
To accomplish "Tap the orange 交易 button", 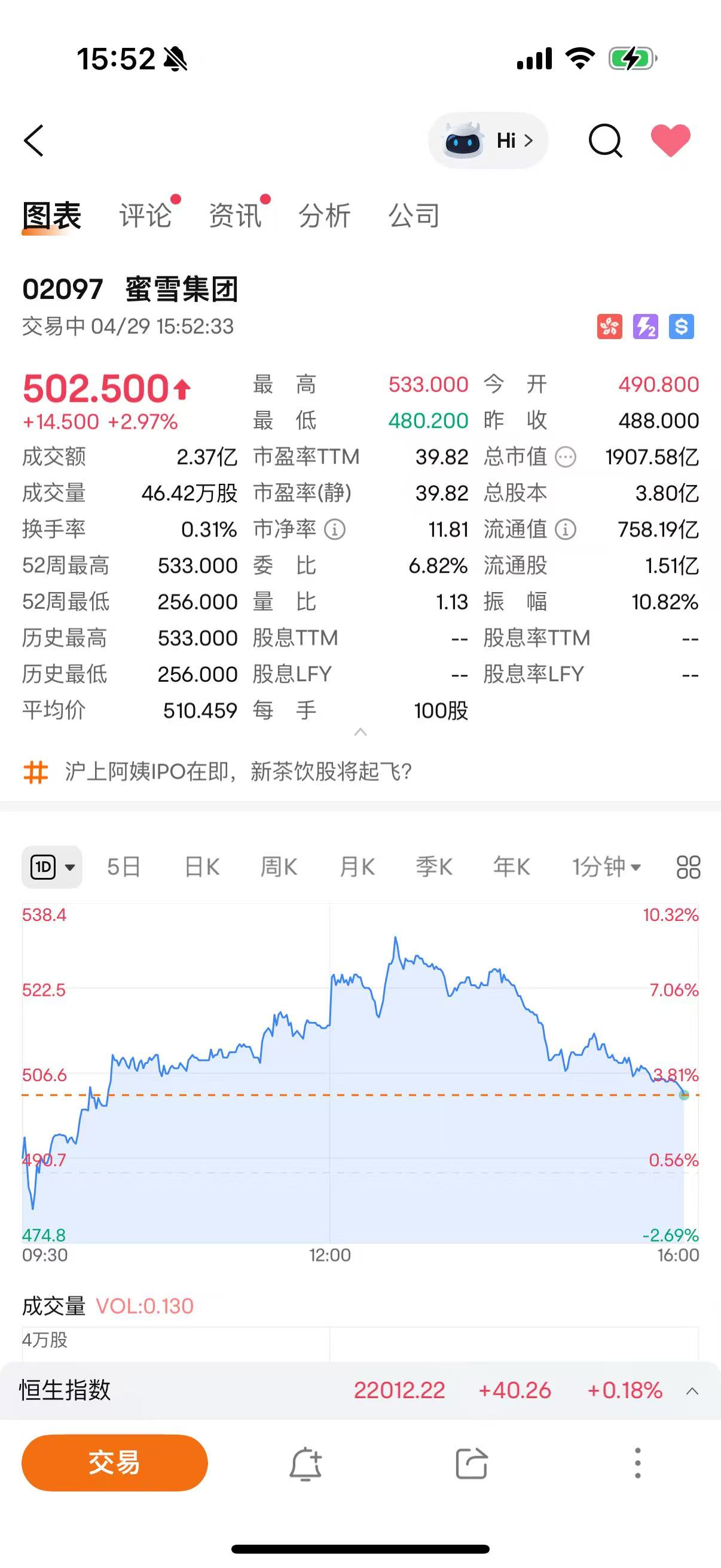I will [114, 1463].
